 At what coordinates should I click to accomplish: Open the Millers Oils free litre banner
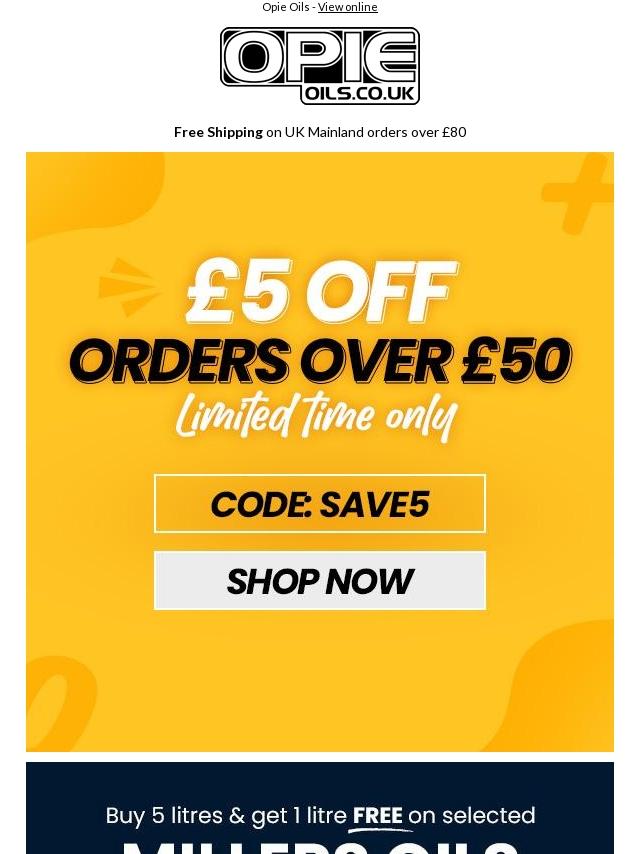[x=320, y=815]
